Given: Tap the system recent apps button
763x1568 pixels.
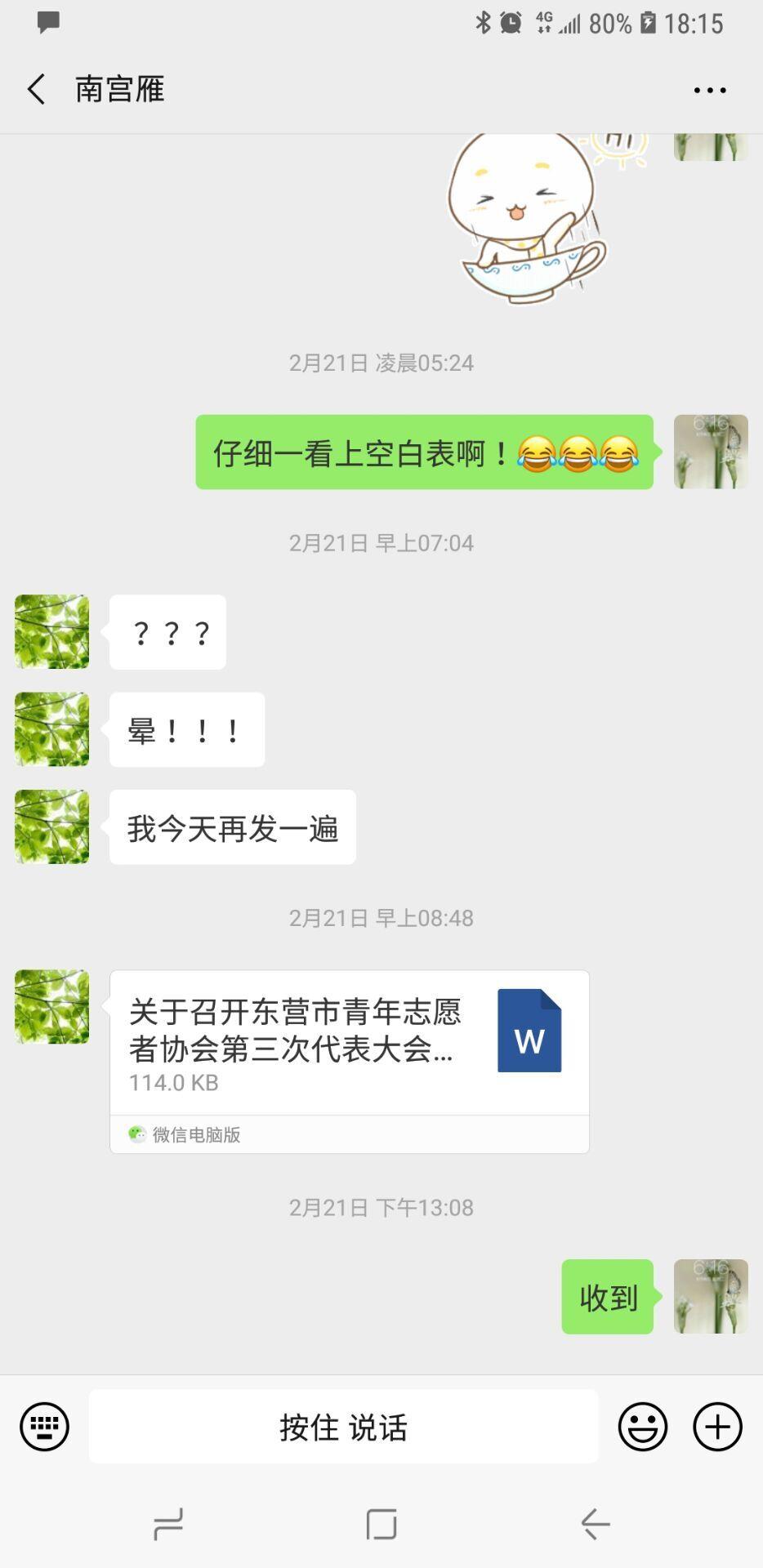Looking at the screenshot, I should pyautogui.click(x=168, y=1524).
